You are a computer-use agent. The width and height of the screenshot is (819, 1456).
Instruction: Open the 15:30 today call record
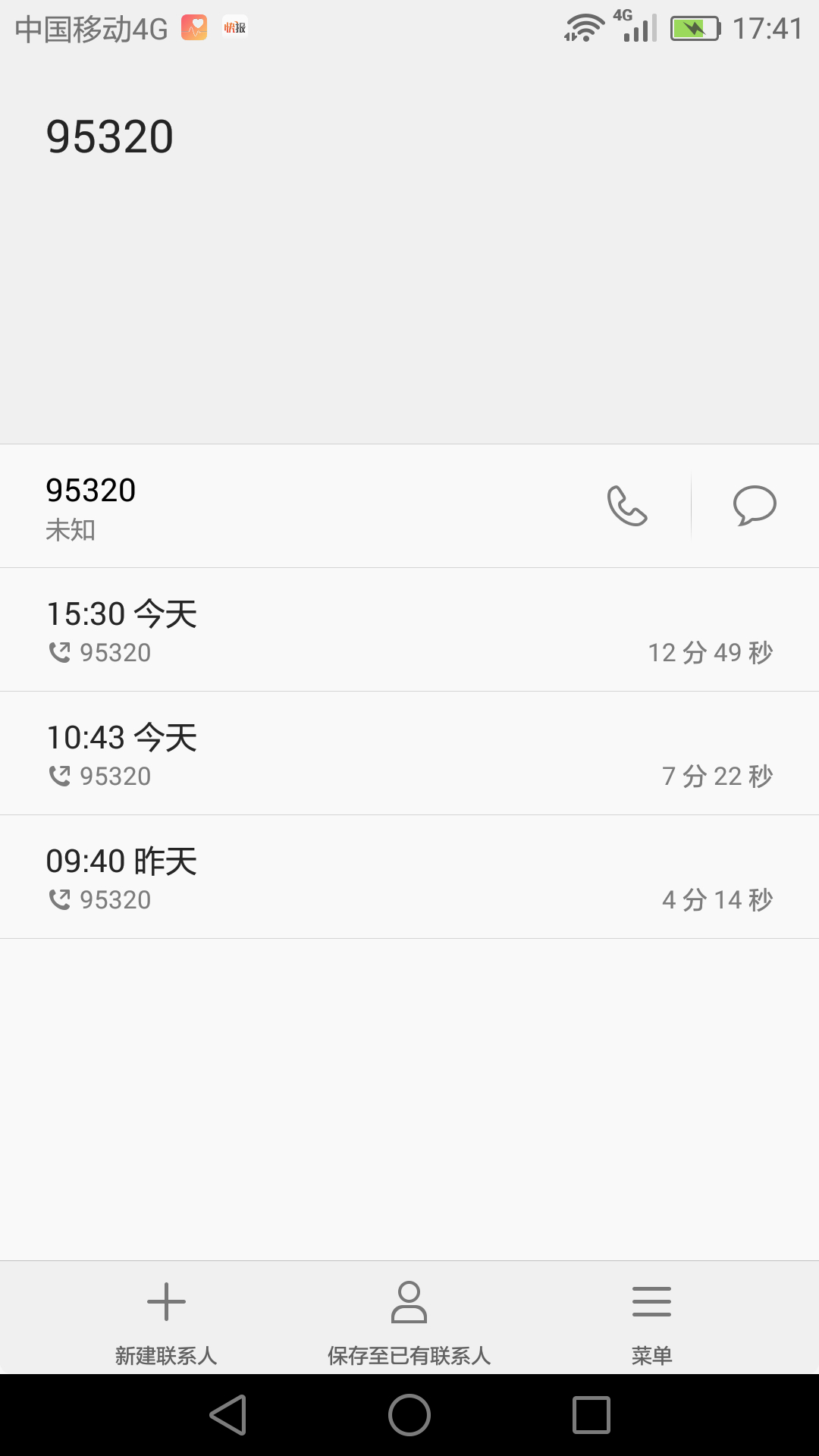(x=409, y=630)
